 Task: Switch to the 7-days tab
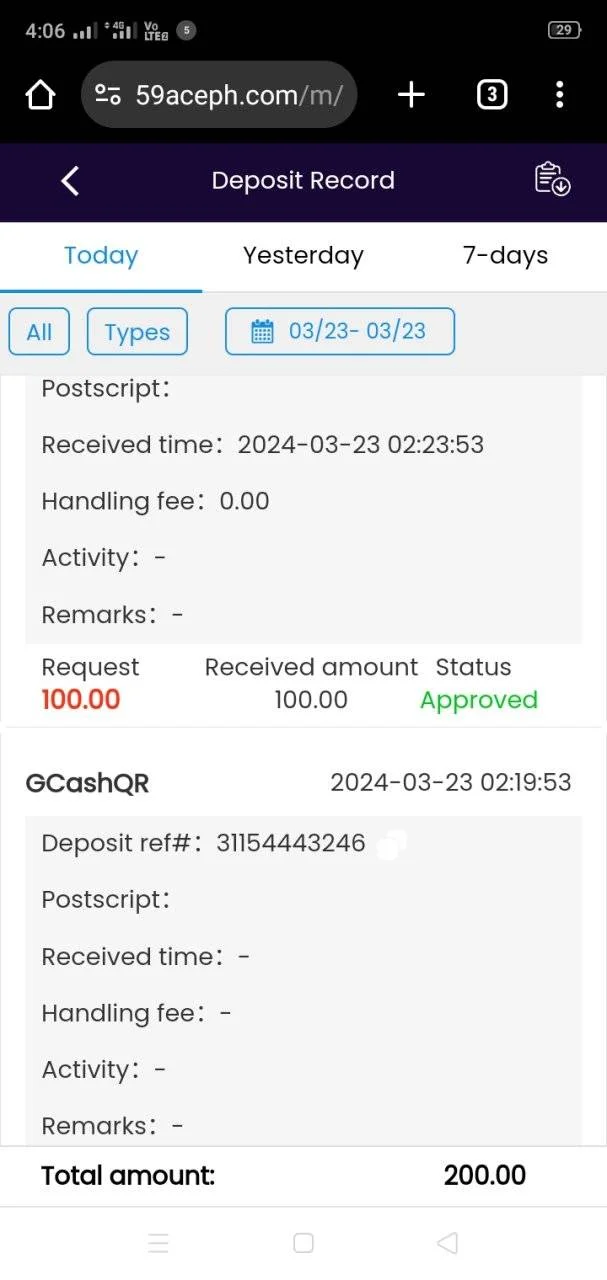click(505, 255)
